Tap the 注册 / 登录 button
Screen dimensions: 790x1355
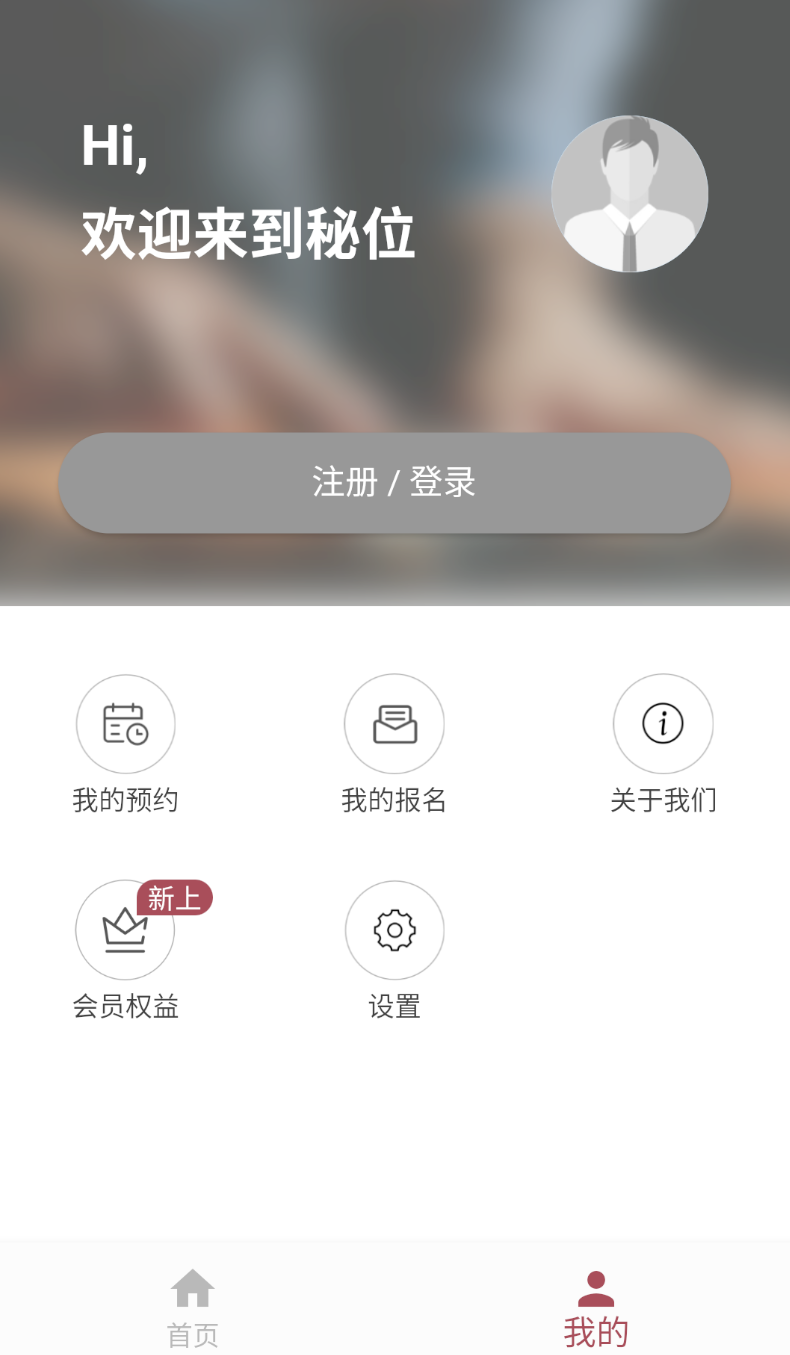coord(395,483)
